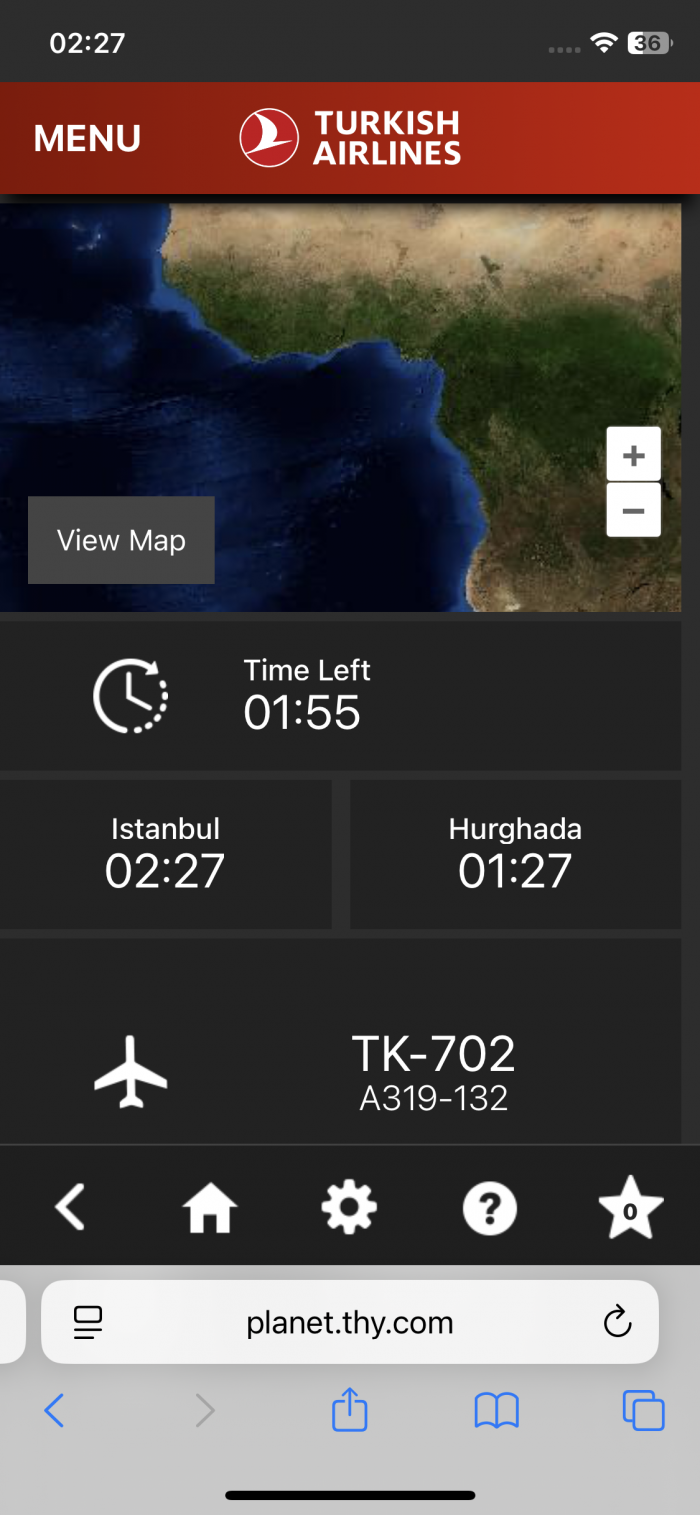The width and height of the screenshot is (700, 1515).
Task: Open Safari page settings icon
Action: 89,1323
